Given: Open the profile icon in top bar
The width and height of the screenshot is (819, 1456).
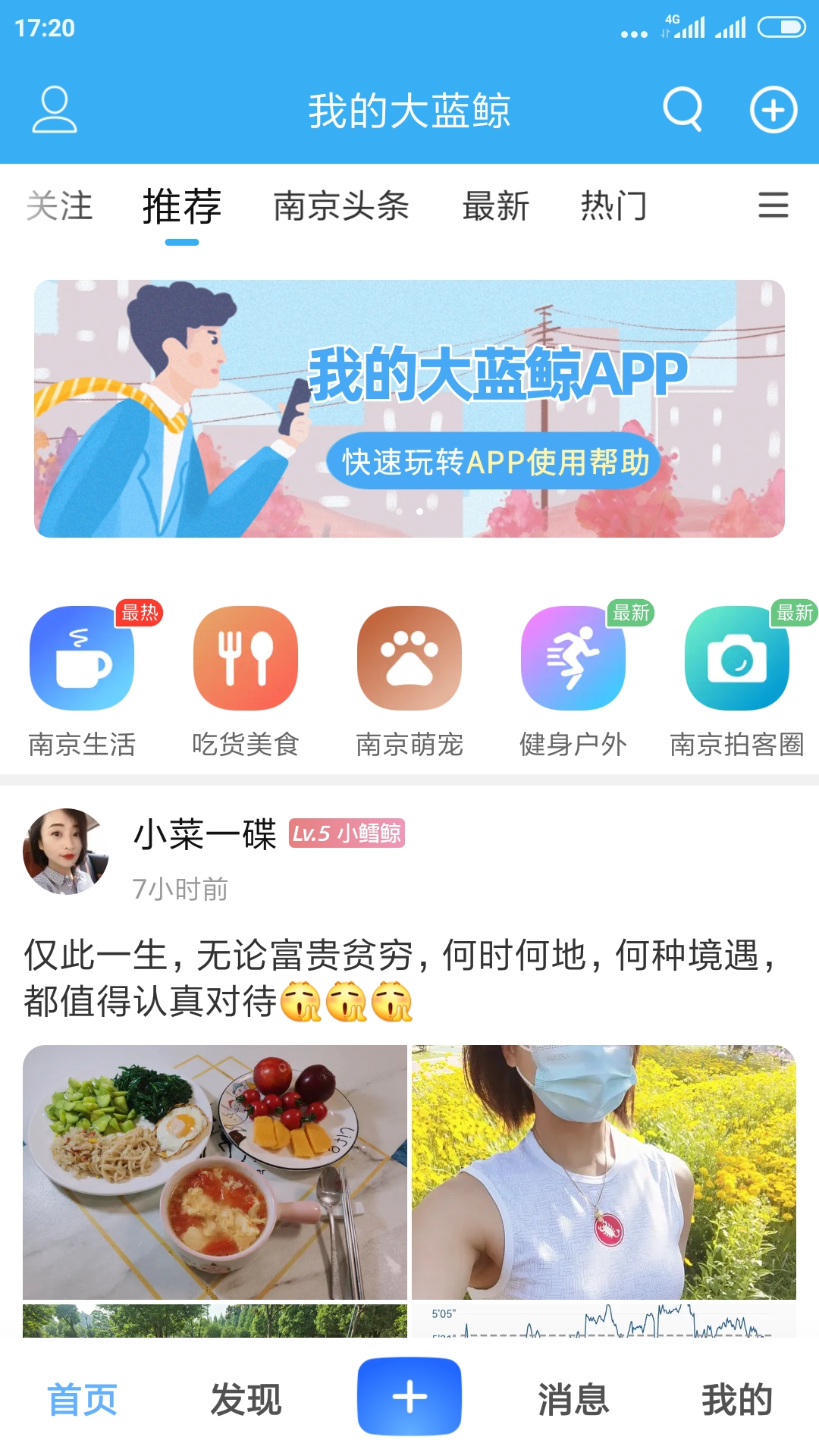Looking at the screenshot, I should tap(55, 109).
